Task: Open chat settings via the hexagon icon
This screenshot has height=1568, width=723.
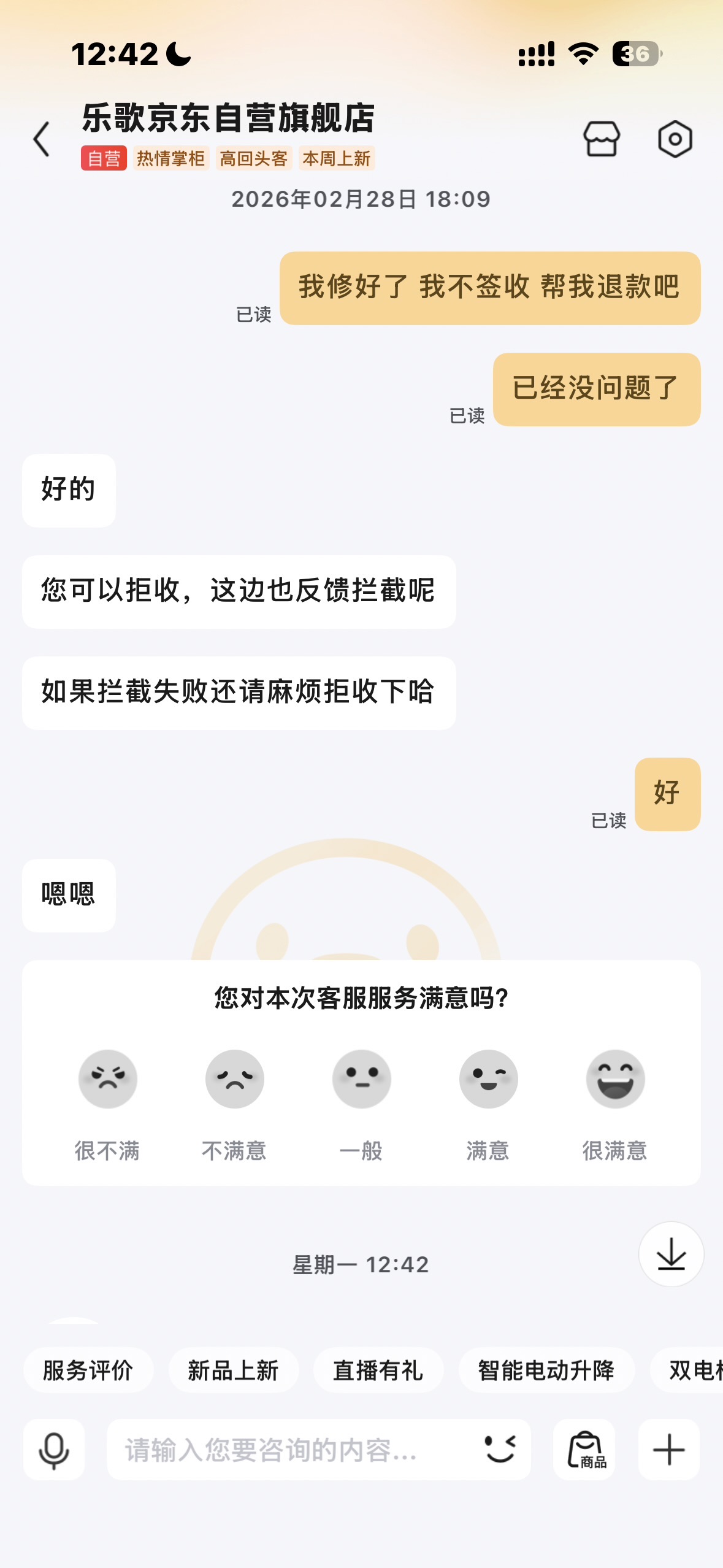Action: pyautogui.click(x=675, y=140)
